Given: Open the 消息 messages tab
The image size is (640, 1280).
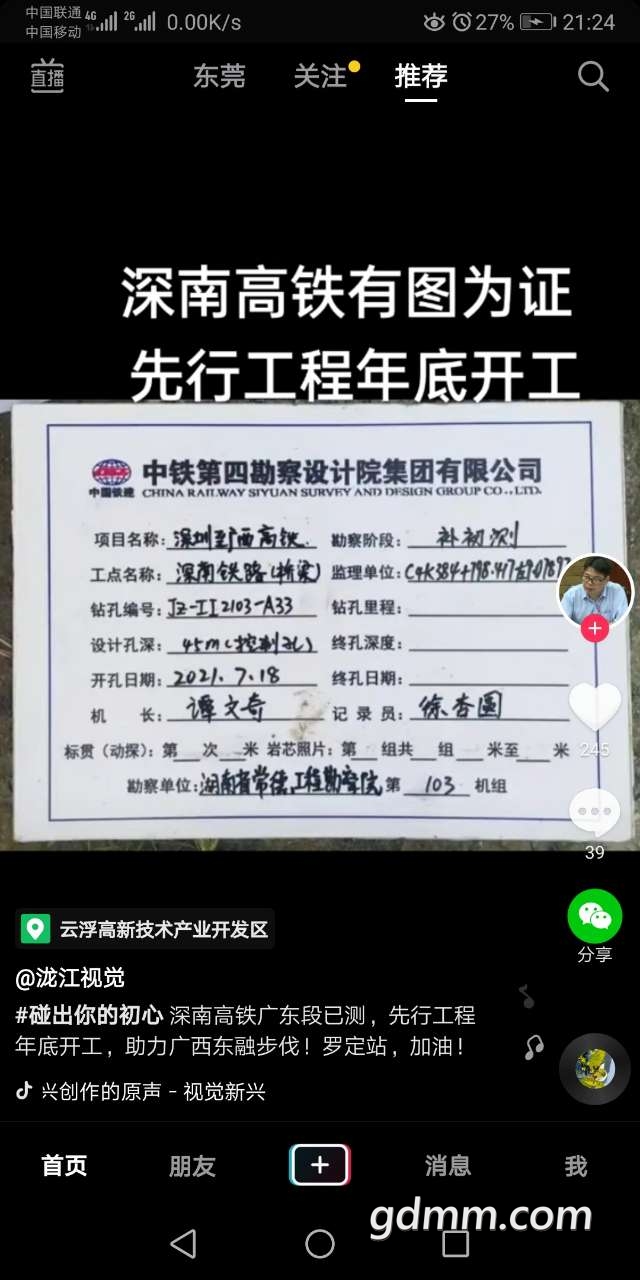Looking at the screenshot, I should tap(448, 1165).
